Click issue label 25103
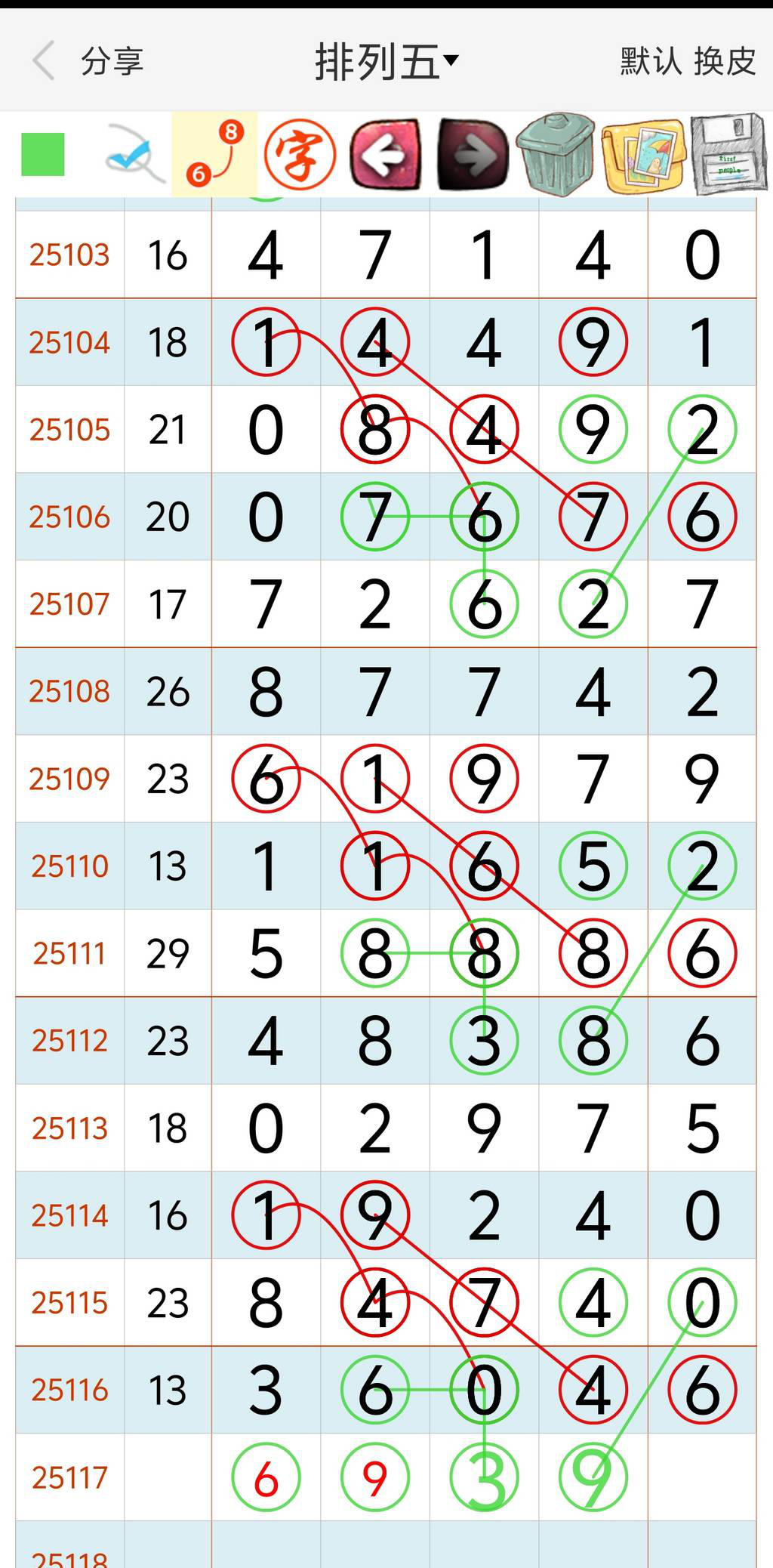 [x=69, y=255]
